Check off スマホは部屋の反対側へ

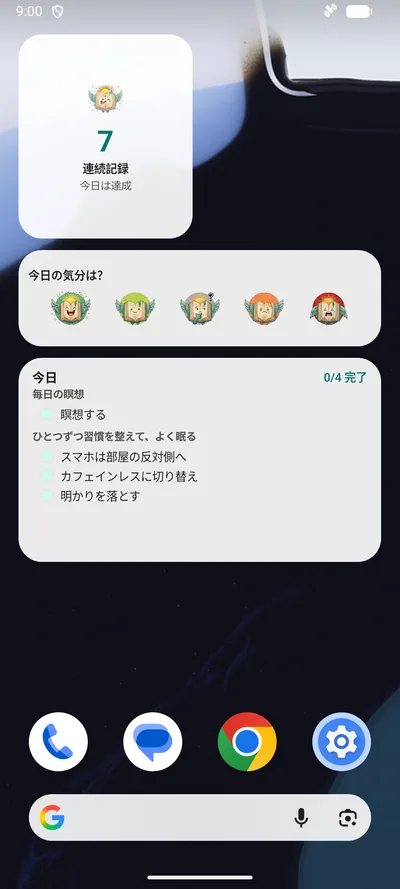(47, 456)
